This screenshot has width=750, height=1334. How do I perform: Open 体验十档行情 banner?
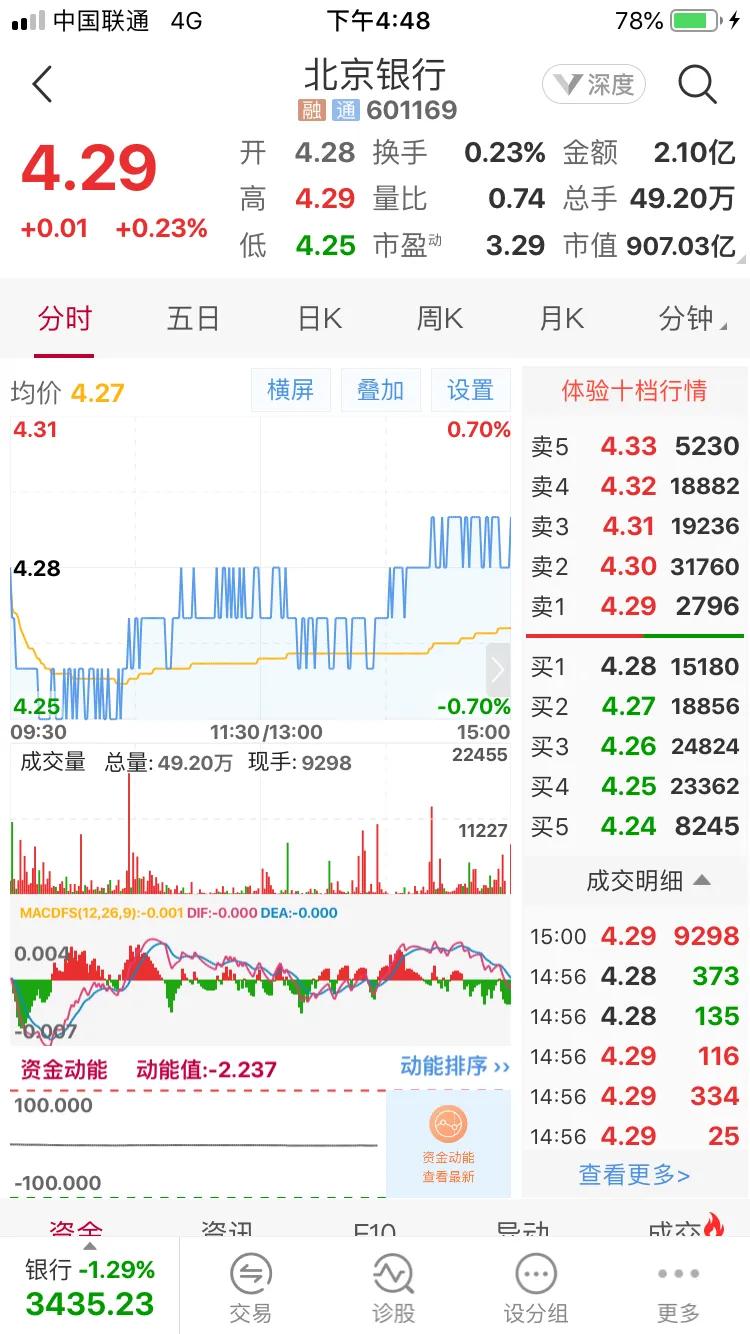tap(634, 390)
